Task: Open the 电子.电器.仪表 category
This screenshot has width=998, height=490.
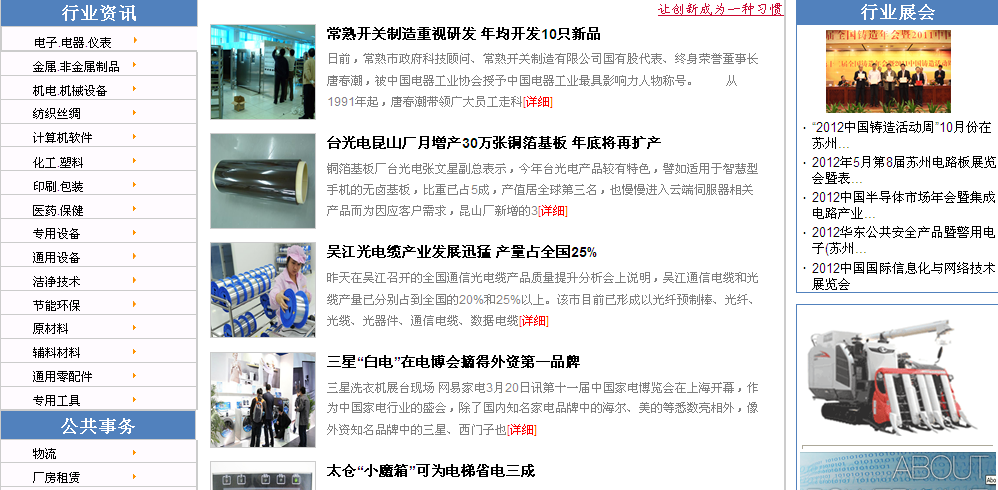Action: pyautogui.click(x=72, y=42)
